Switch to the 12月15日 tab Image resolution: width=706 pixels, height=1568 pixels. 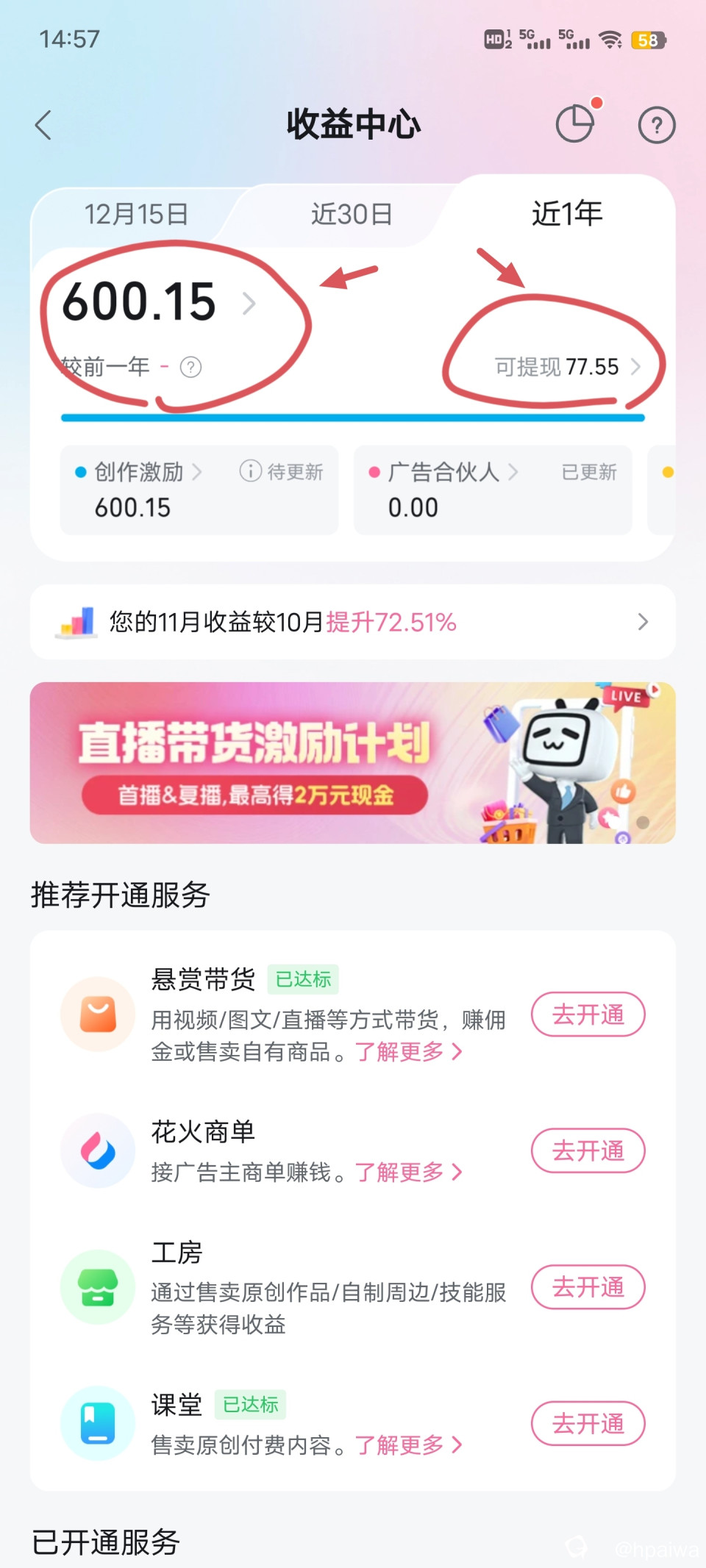tap(136, 214)
